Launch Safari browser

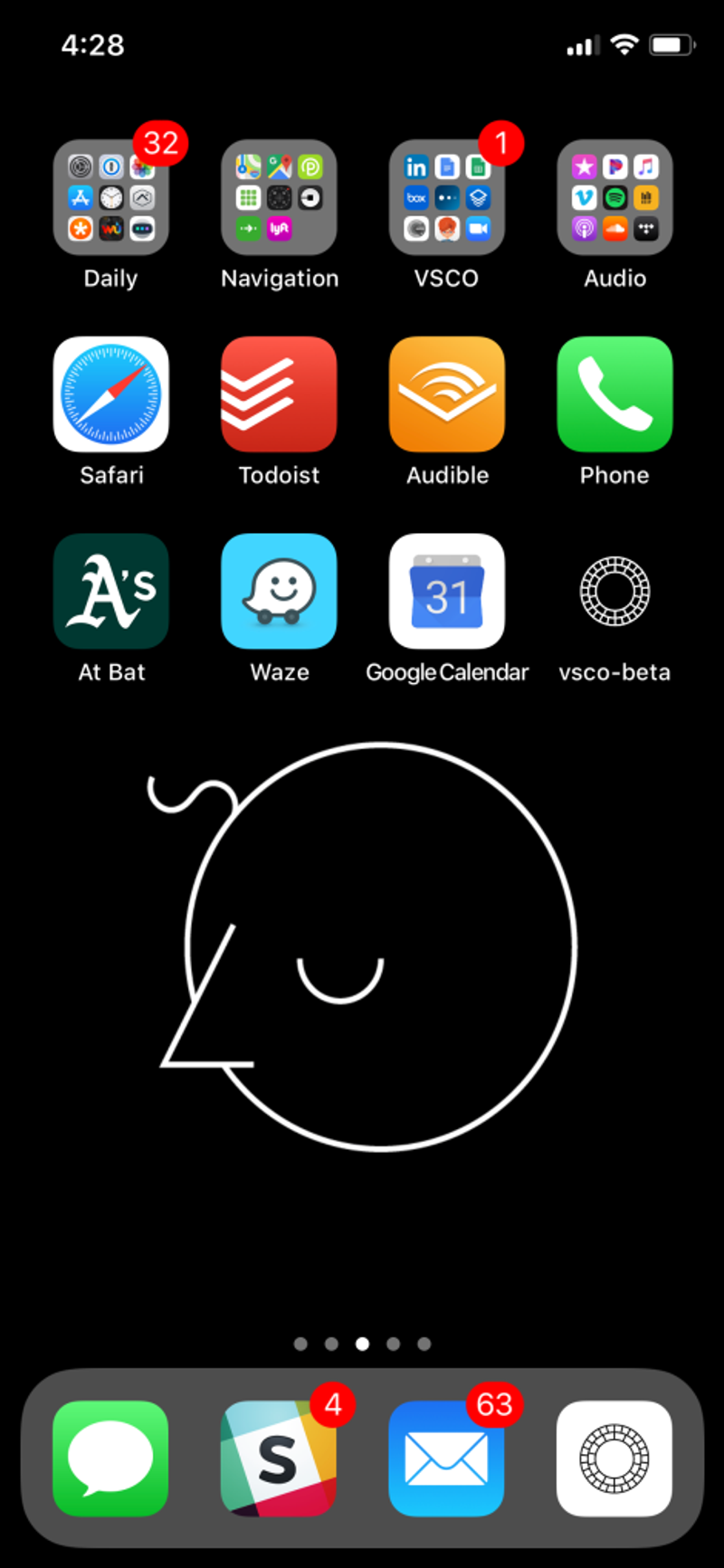(111, 394)
